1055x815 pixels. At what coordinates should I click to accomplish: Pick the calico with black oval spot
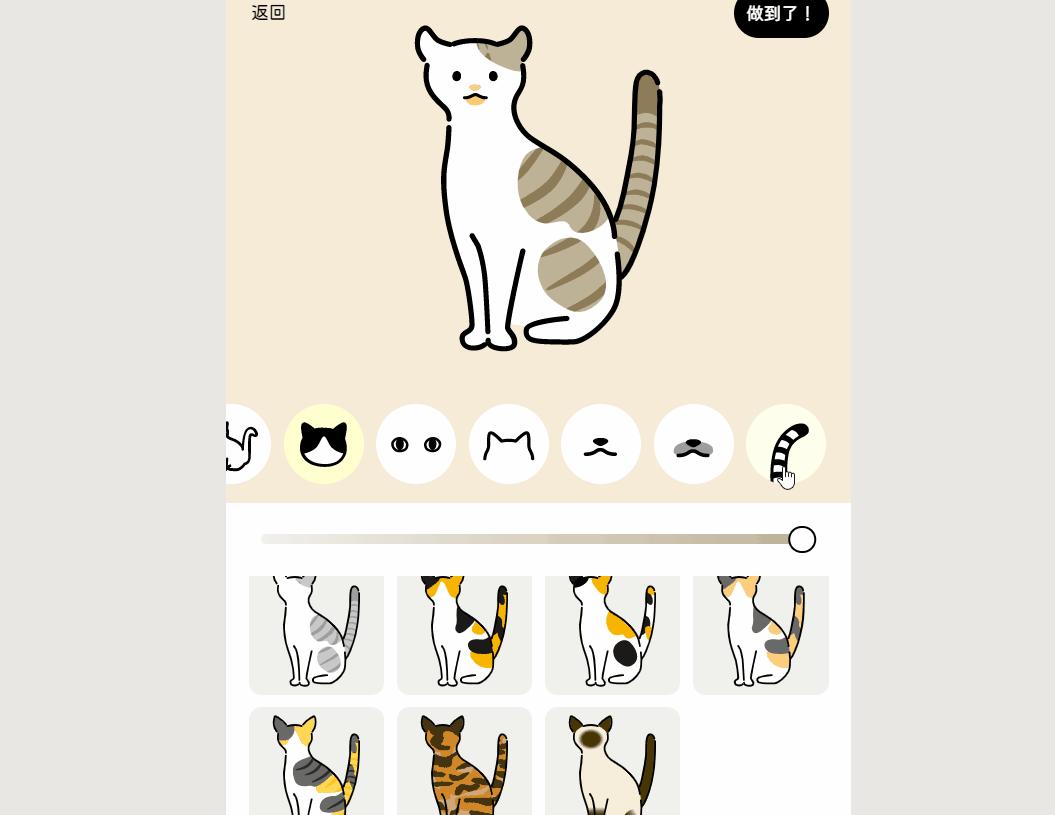(x=612, y=635)
